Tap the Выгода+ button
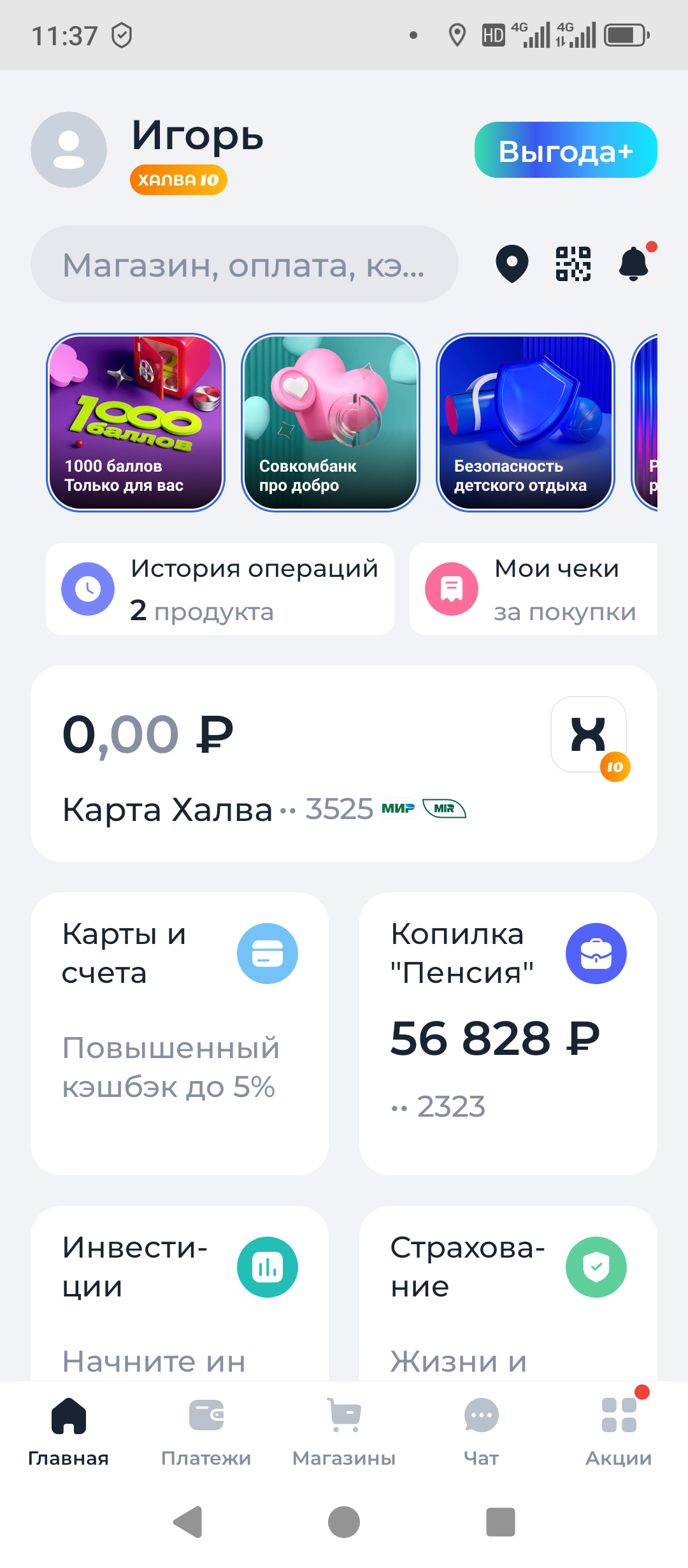688x1568 pixels. (x=565, y=150)
